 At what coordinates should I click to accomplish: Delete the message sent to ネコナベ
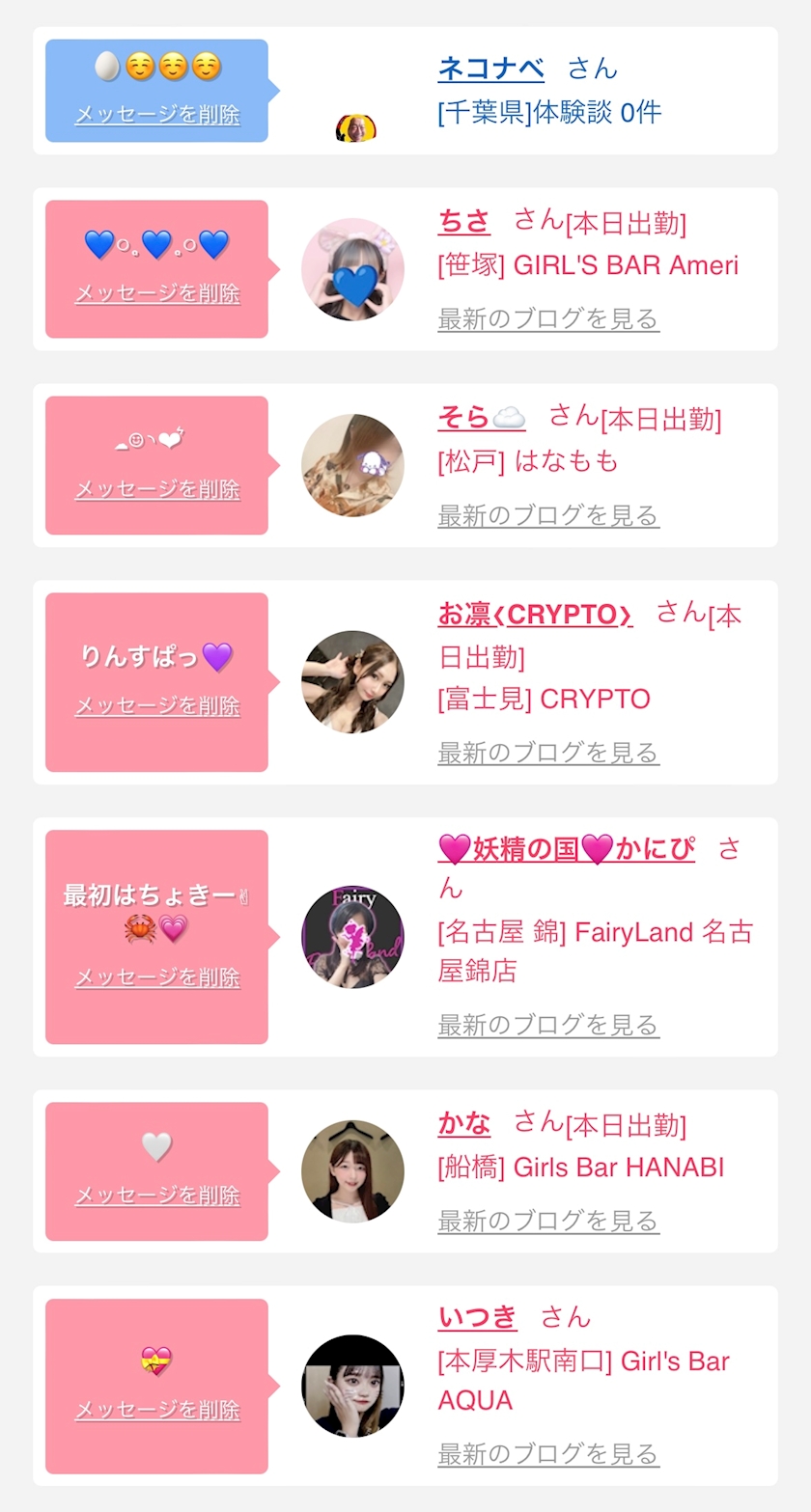(x=157, y=115)
